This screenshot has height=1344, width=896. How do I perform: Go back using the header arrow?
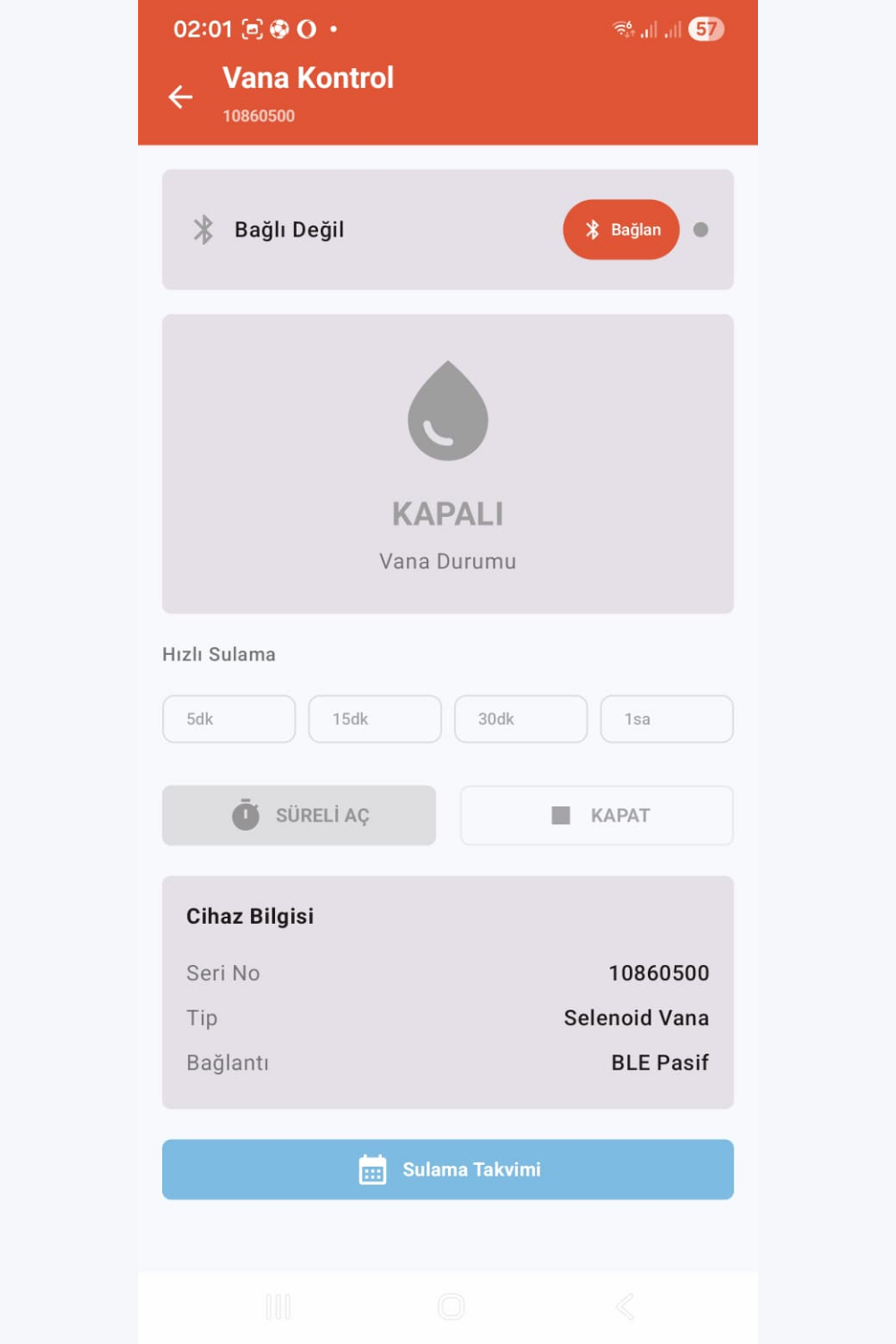click(x=181, y=97)
